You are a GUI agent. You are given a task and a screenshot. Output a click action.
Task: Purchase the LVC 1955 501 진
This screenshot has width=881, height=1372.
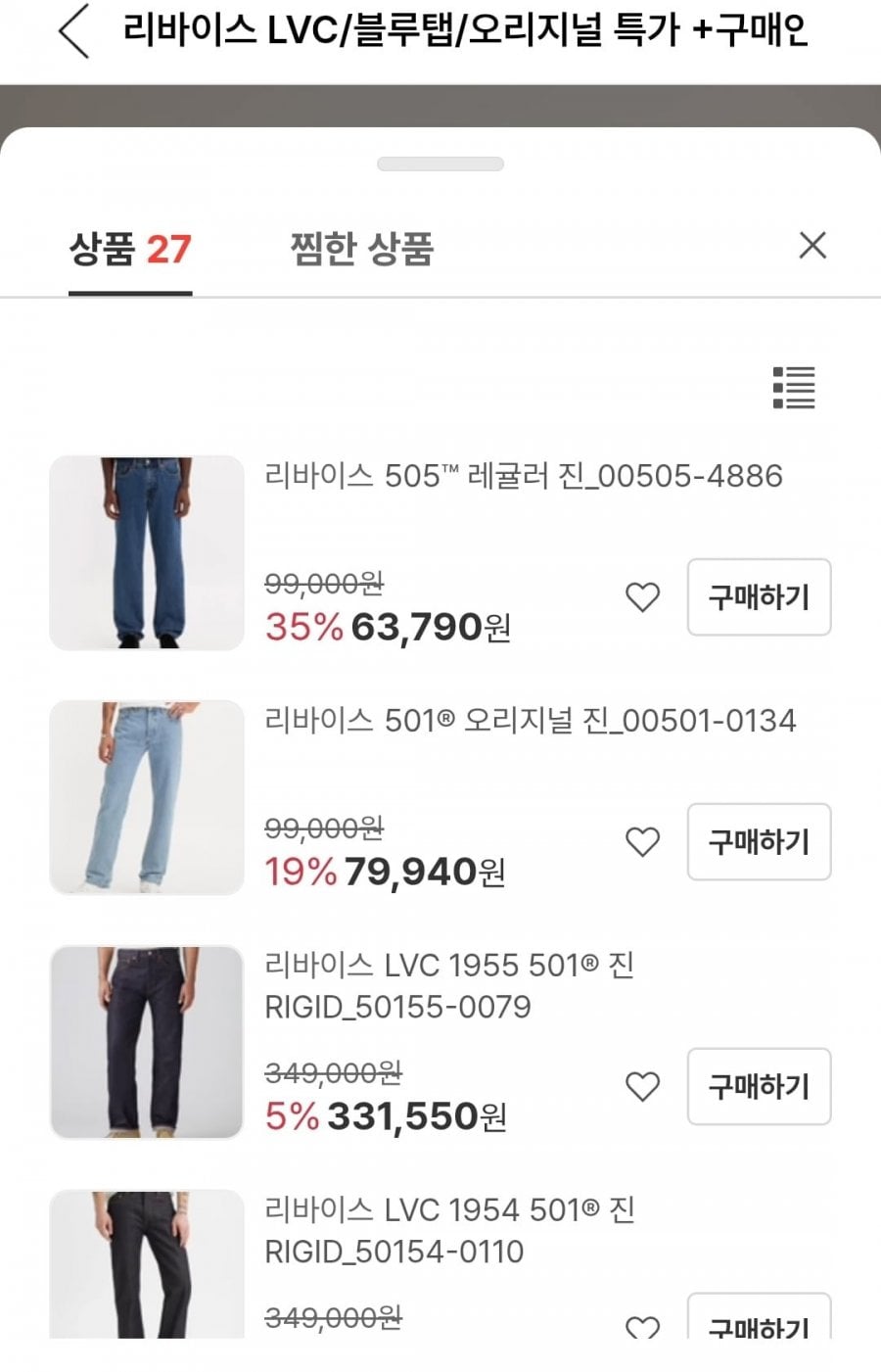[759, 1086]
